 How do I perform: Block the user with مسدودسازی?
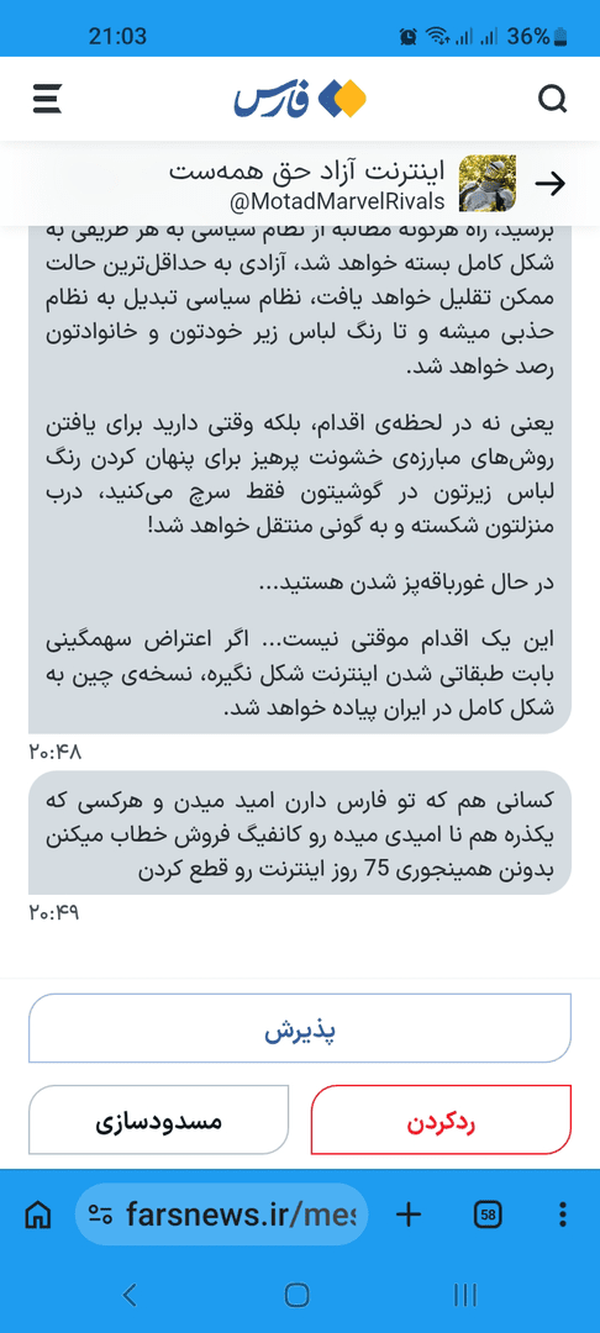point(159,1120)
